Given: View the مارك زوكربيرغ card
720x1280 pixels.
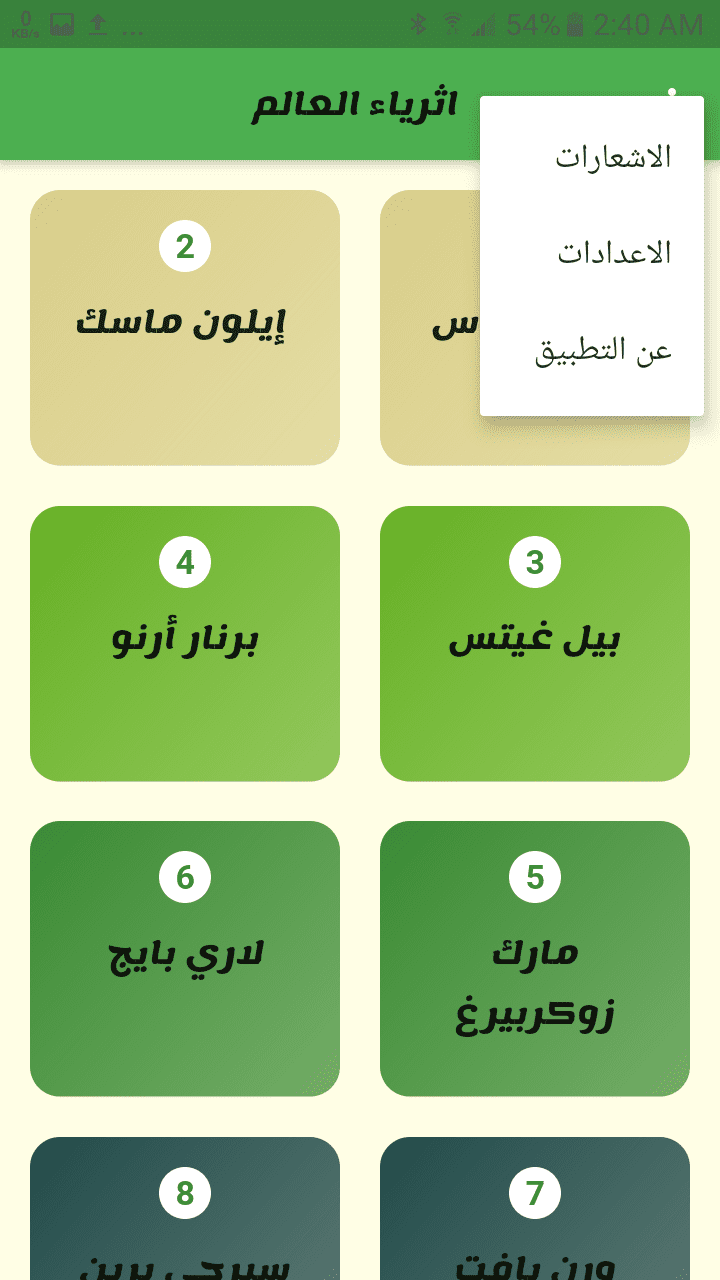Looking at the screenshot, I should [535, 959].
